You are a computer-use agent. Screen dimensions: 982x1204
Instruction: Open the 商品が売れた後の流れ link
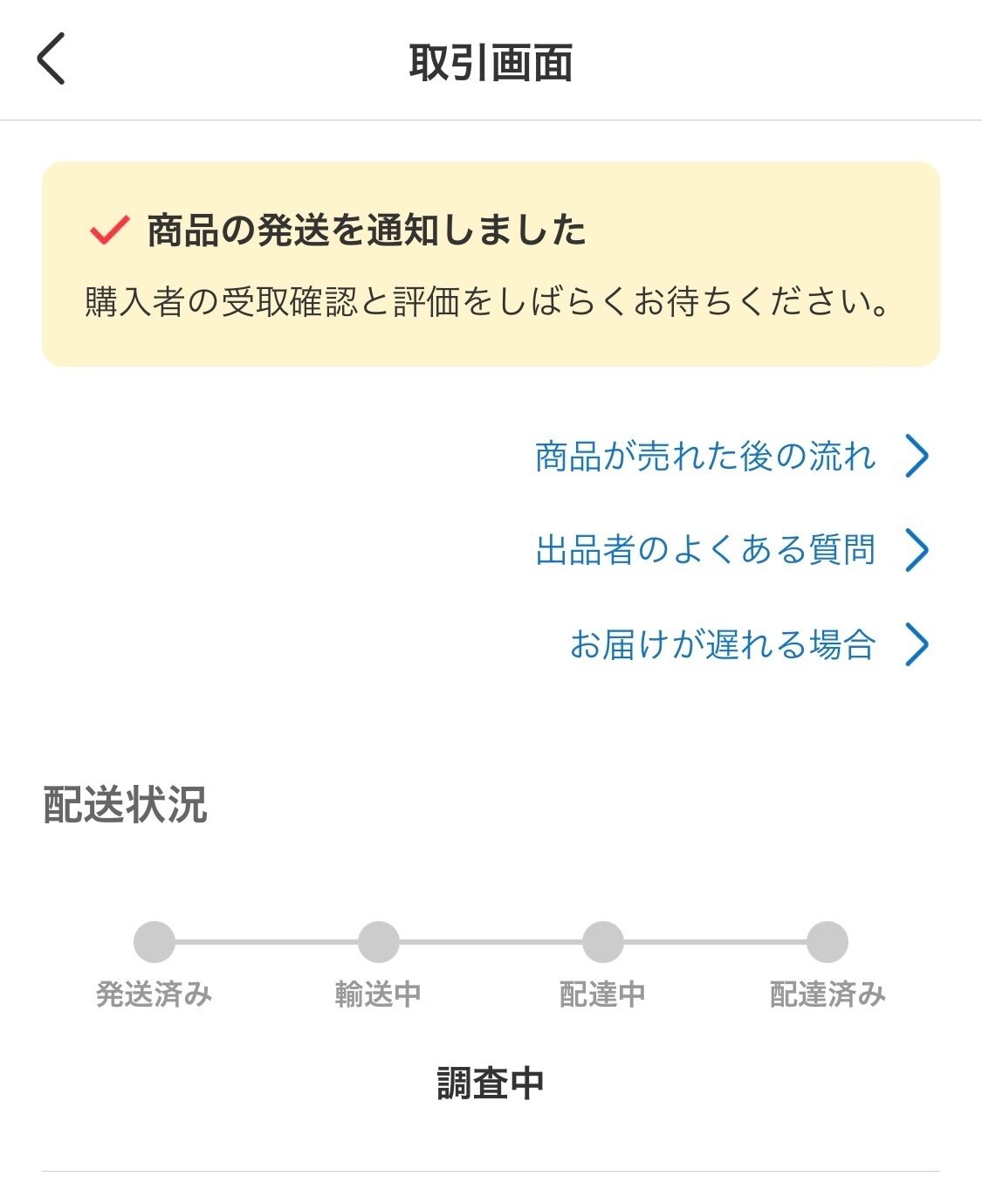[x=705, y=455]
